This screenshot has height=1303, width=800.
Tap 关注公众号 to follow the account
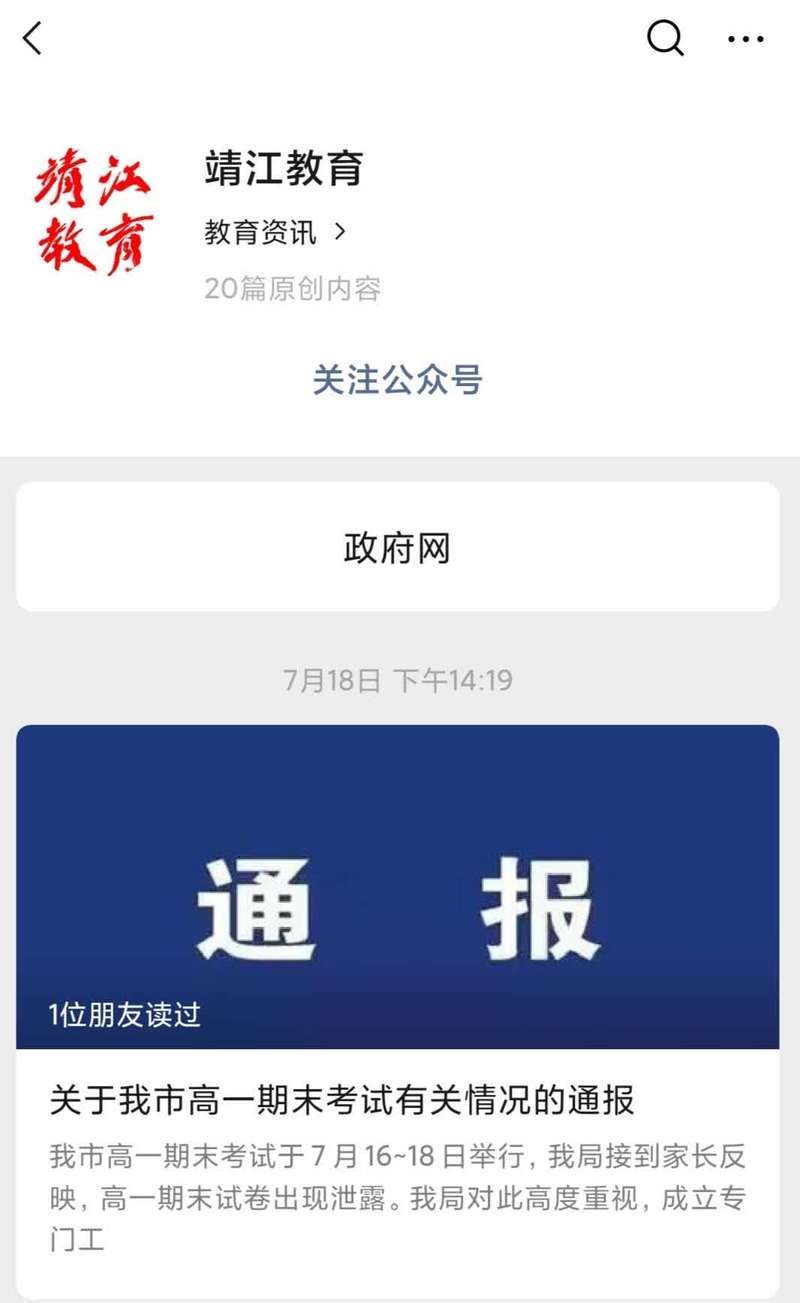coord(400,382)
